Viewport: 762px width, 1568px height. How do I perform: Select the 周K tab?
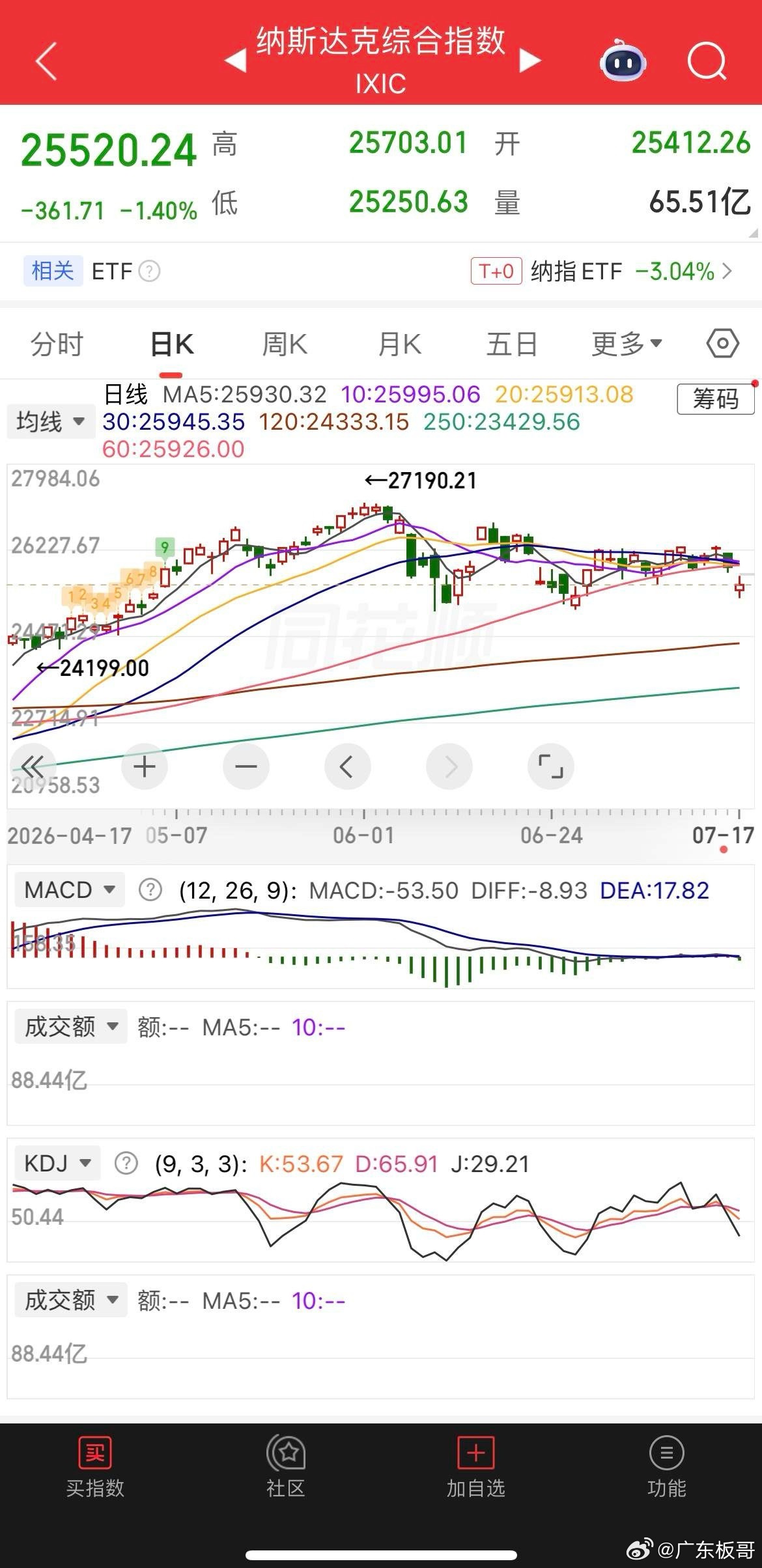pyautogui.click(x=285, y=344)
